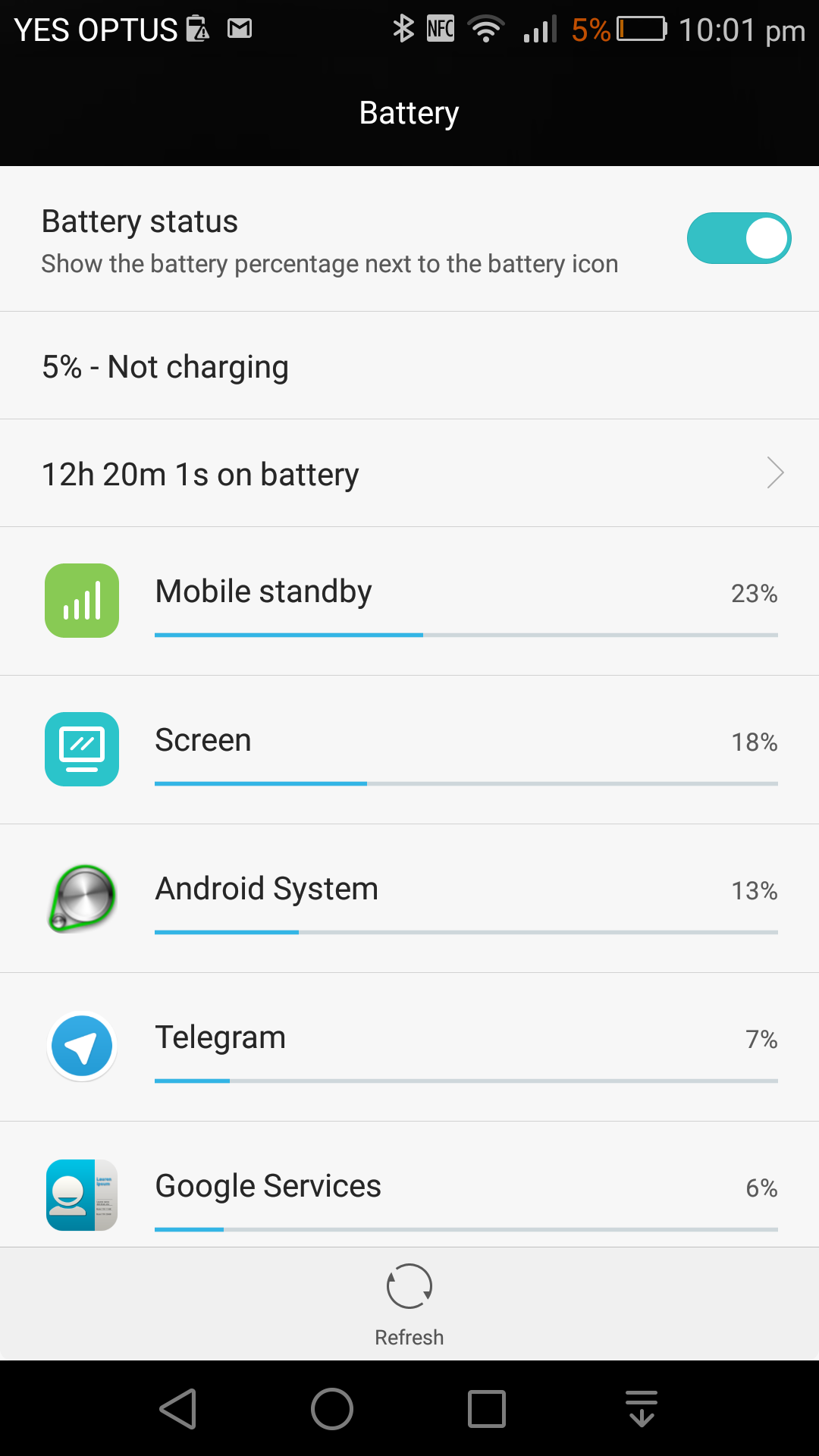Open the 12h 20m 1s on battery details
This screenshot has width=819, height=1456.
(409, 473)
